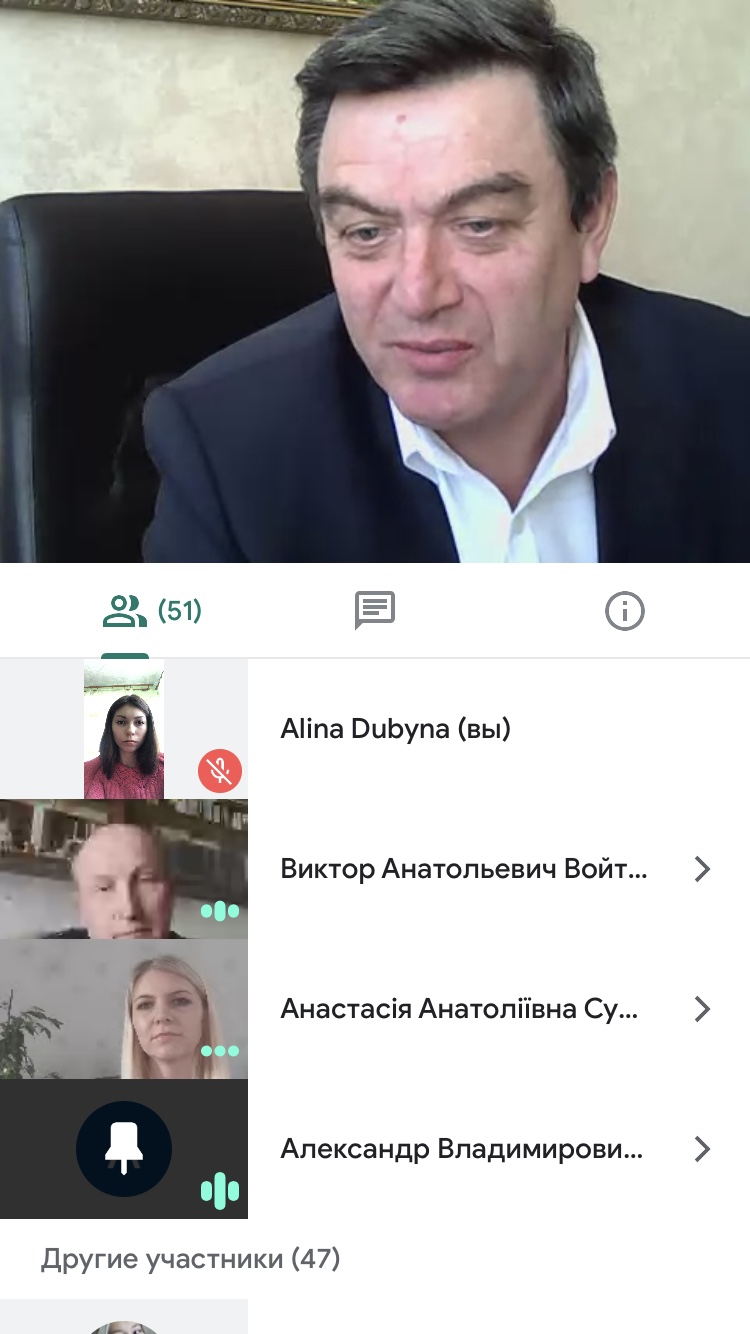Select your own entry Alina Dubyna

(x=395, y=729)
